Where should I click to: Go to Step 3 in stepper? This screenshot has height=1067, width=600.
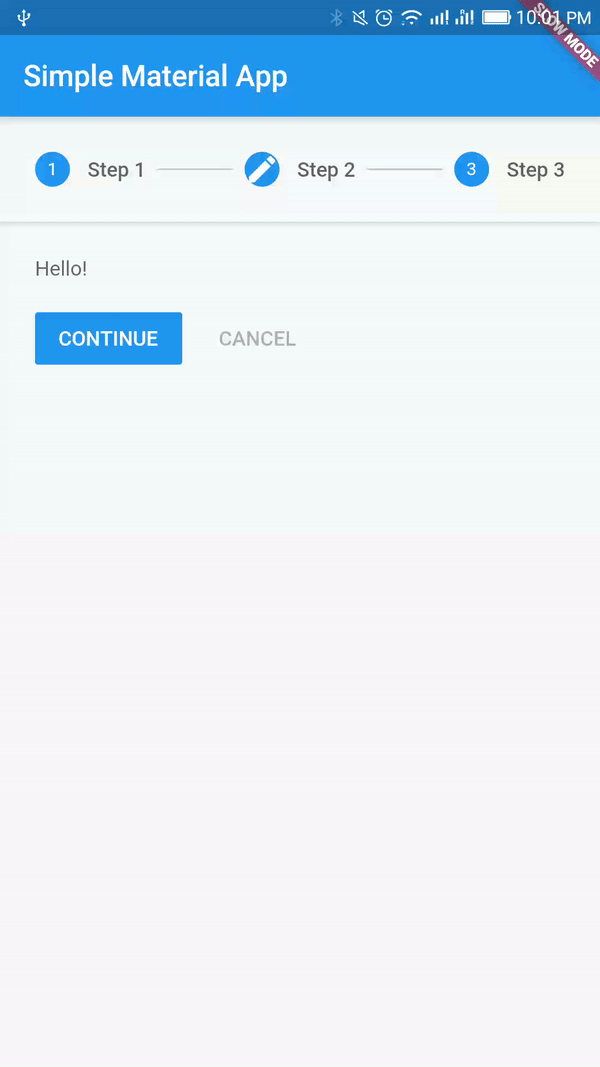point(510,170)
